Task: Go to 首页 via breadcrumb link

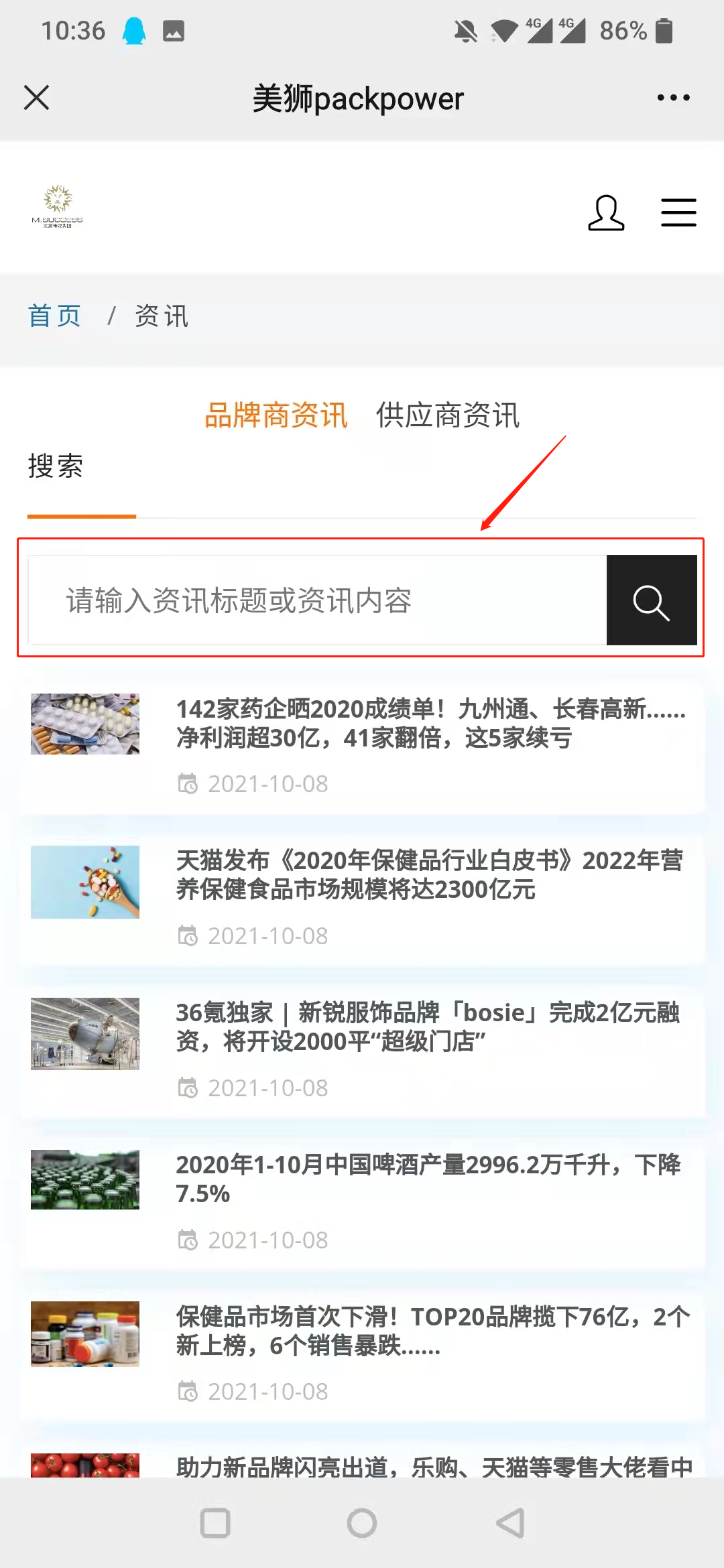Action: click(54, 316)
